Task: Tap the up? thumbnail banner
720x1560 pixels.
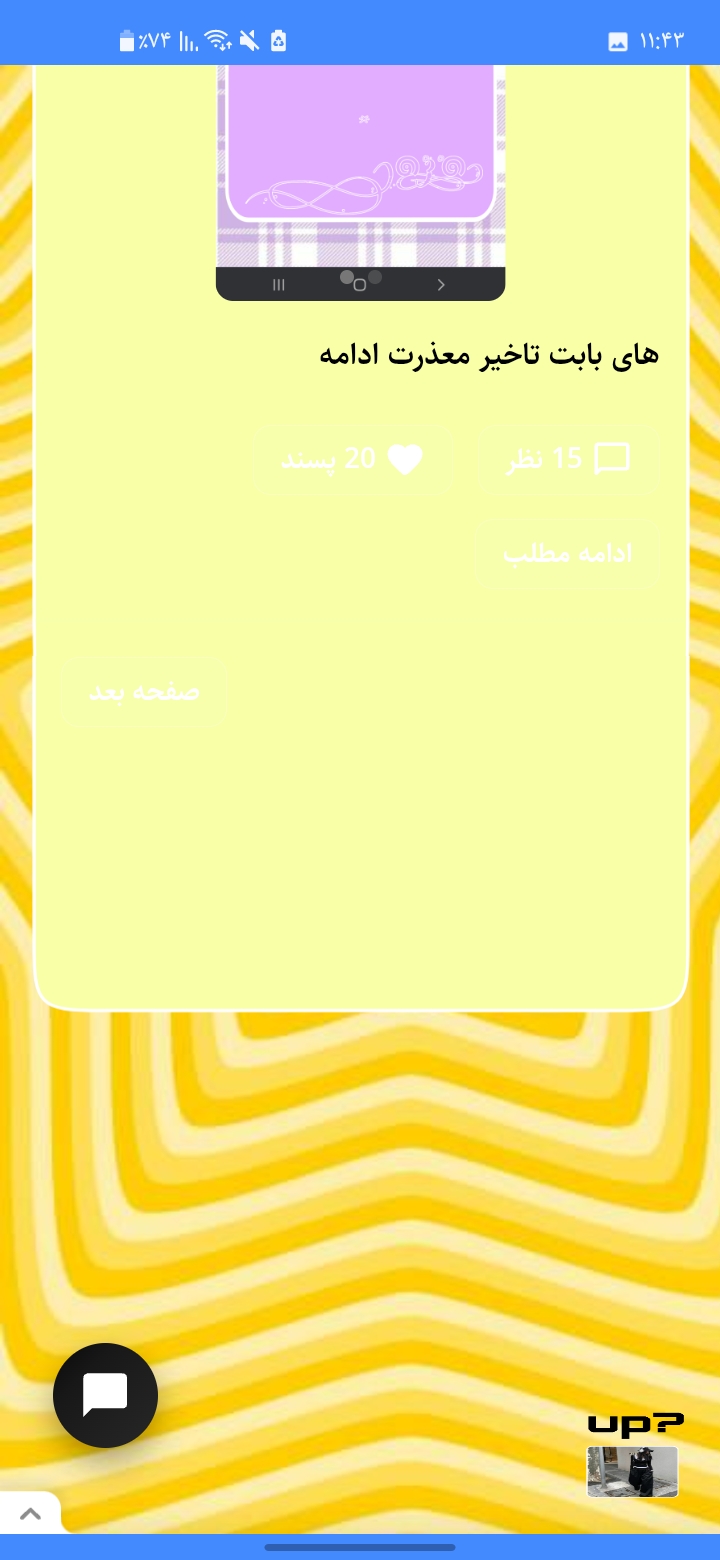Action: pos(633,1456)
